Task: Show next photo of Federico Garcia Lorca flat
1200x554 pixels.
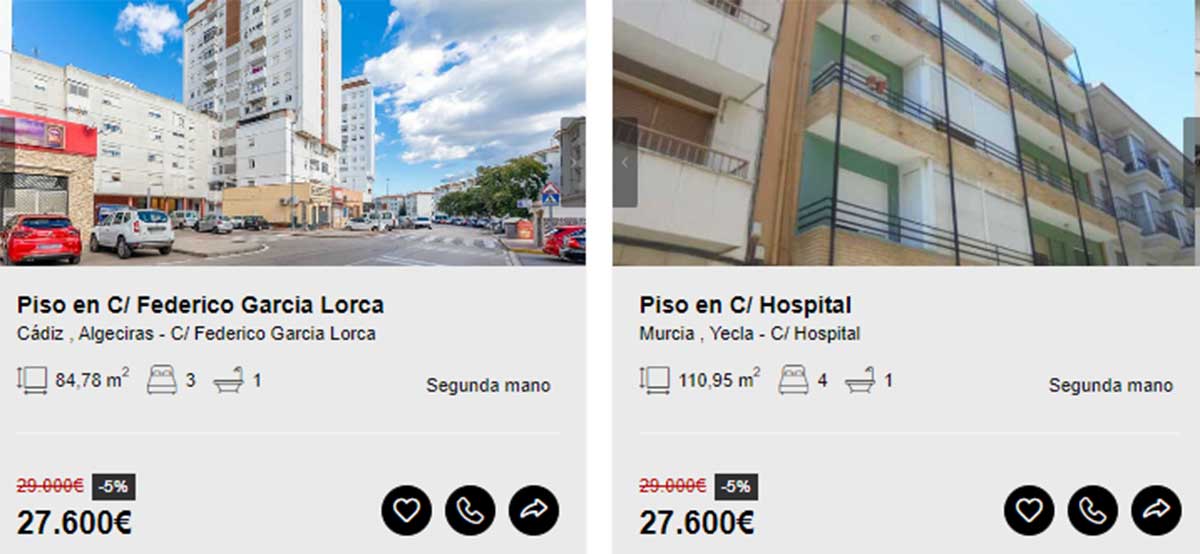Action: click(x=573, y=162)
